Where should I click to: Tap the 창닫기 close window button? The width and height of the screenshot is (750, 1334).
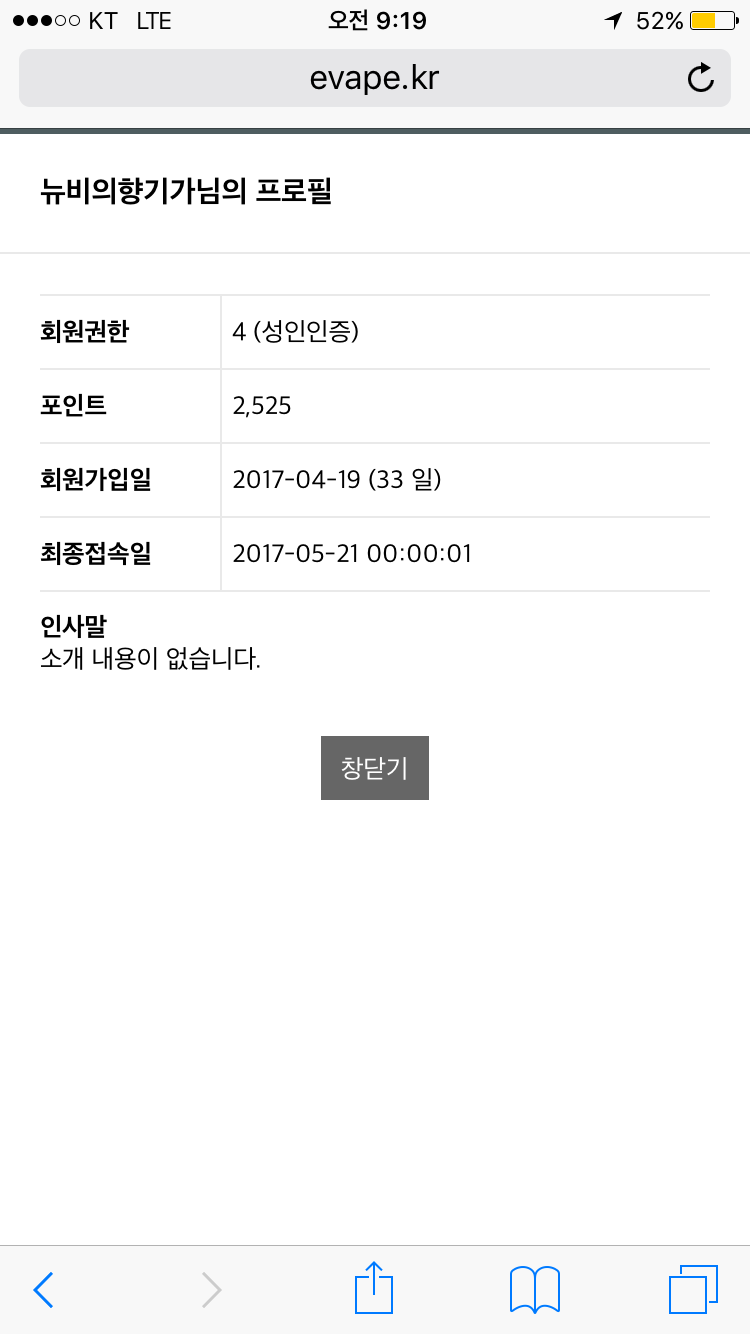pos(375,768)
